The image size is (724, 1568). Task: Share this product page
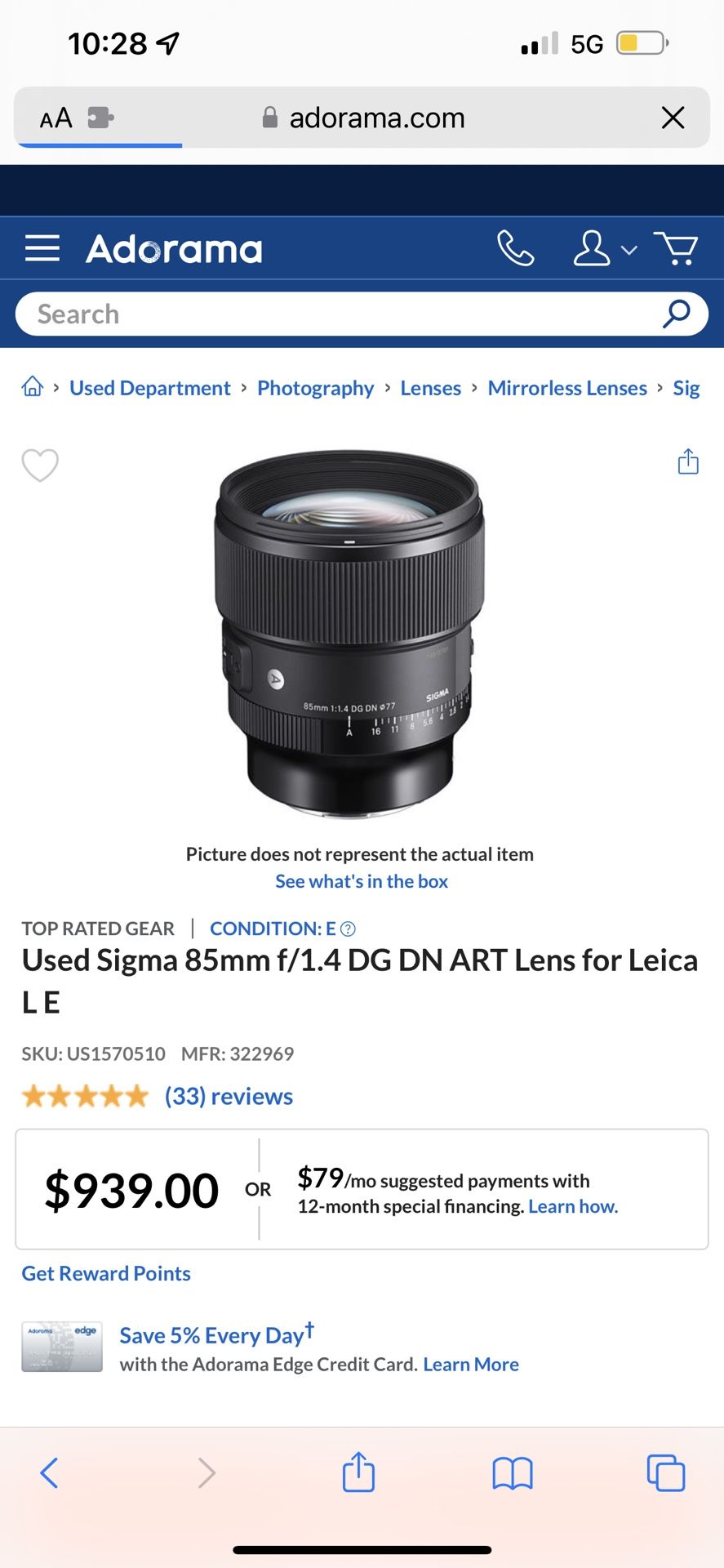coord(688,461)
